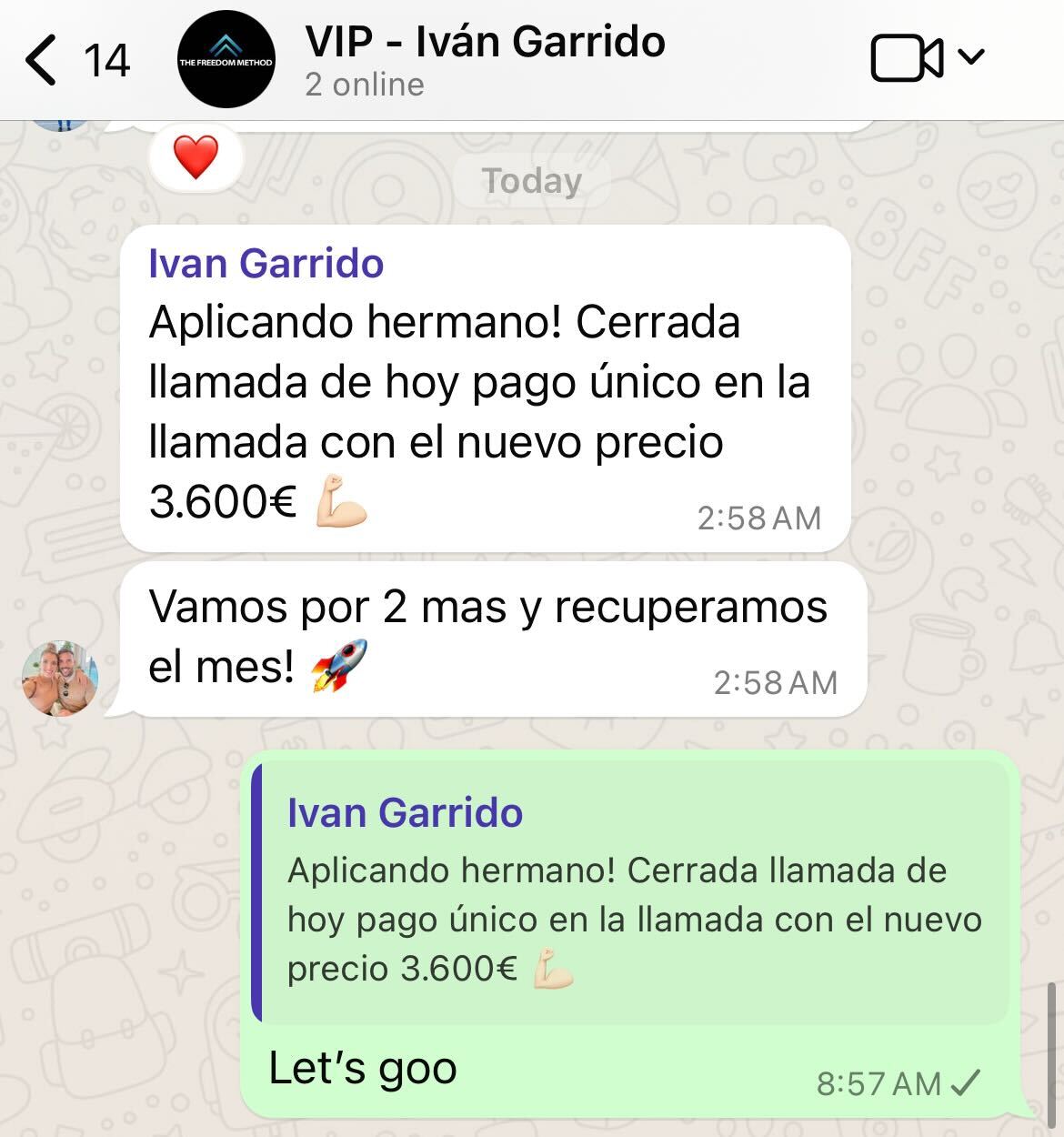
Task: Open VIP - Iván Garrido group info
Action: pyautogui.click(x=484, y=60)
